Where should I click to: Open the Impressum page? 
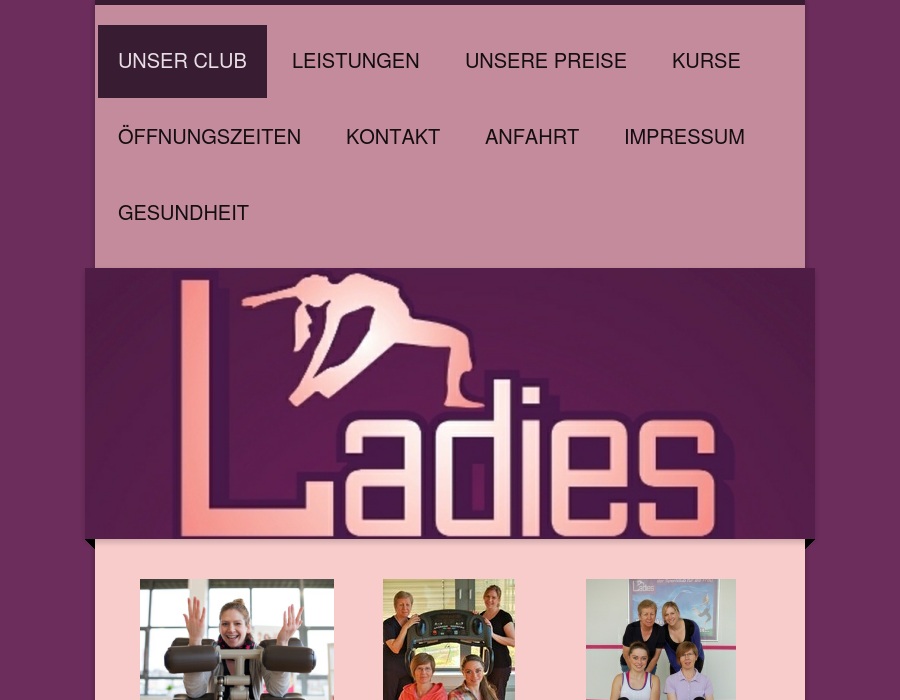click(684, 137)
